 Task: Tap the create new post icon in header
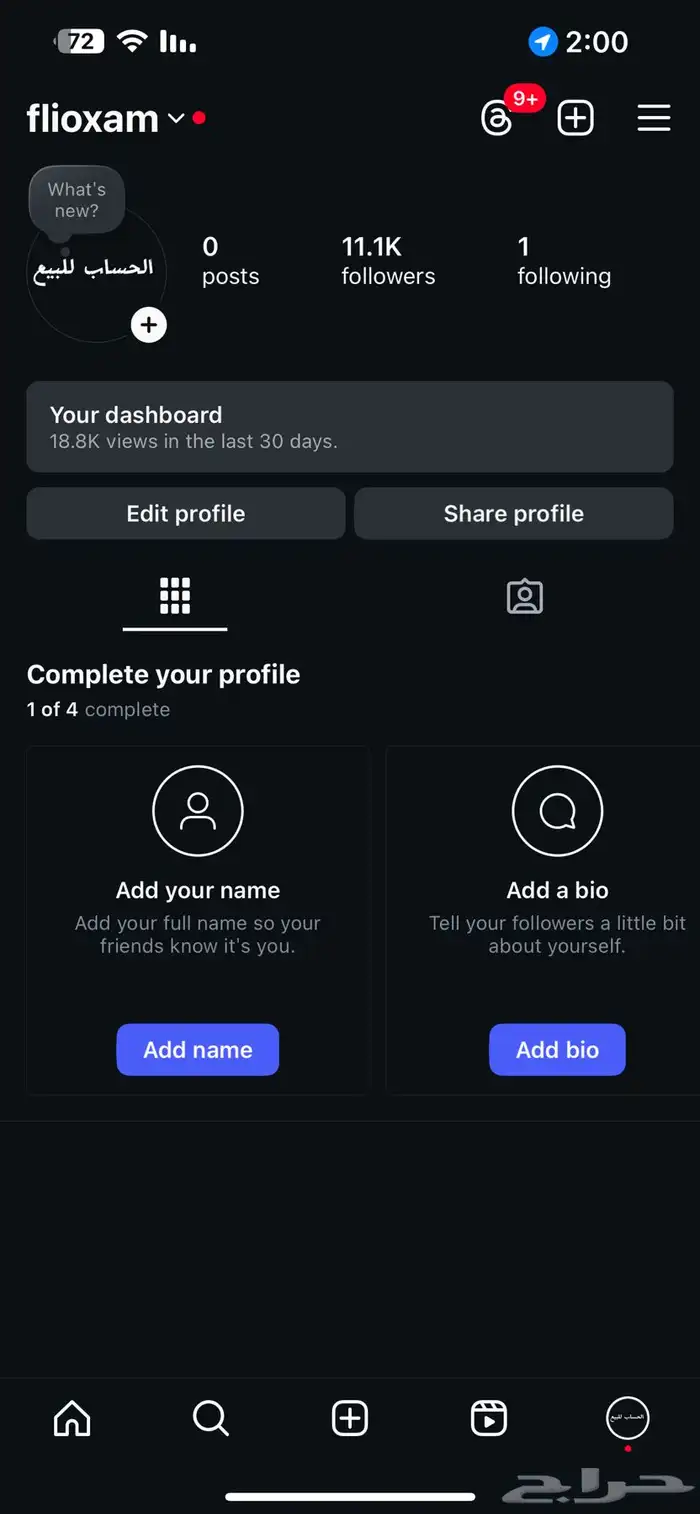[x=575, y=119]
